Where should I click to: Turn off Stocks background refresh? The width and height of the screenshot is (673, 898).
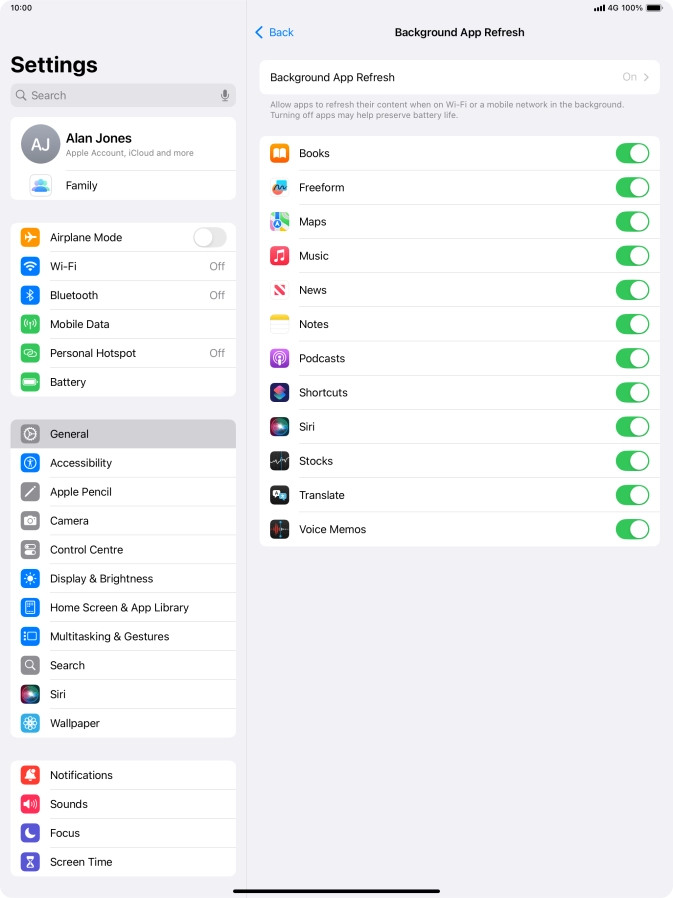click(632, 461)
